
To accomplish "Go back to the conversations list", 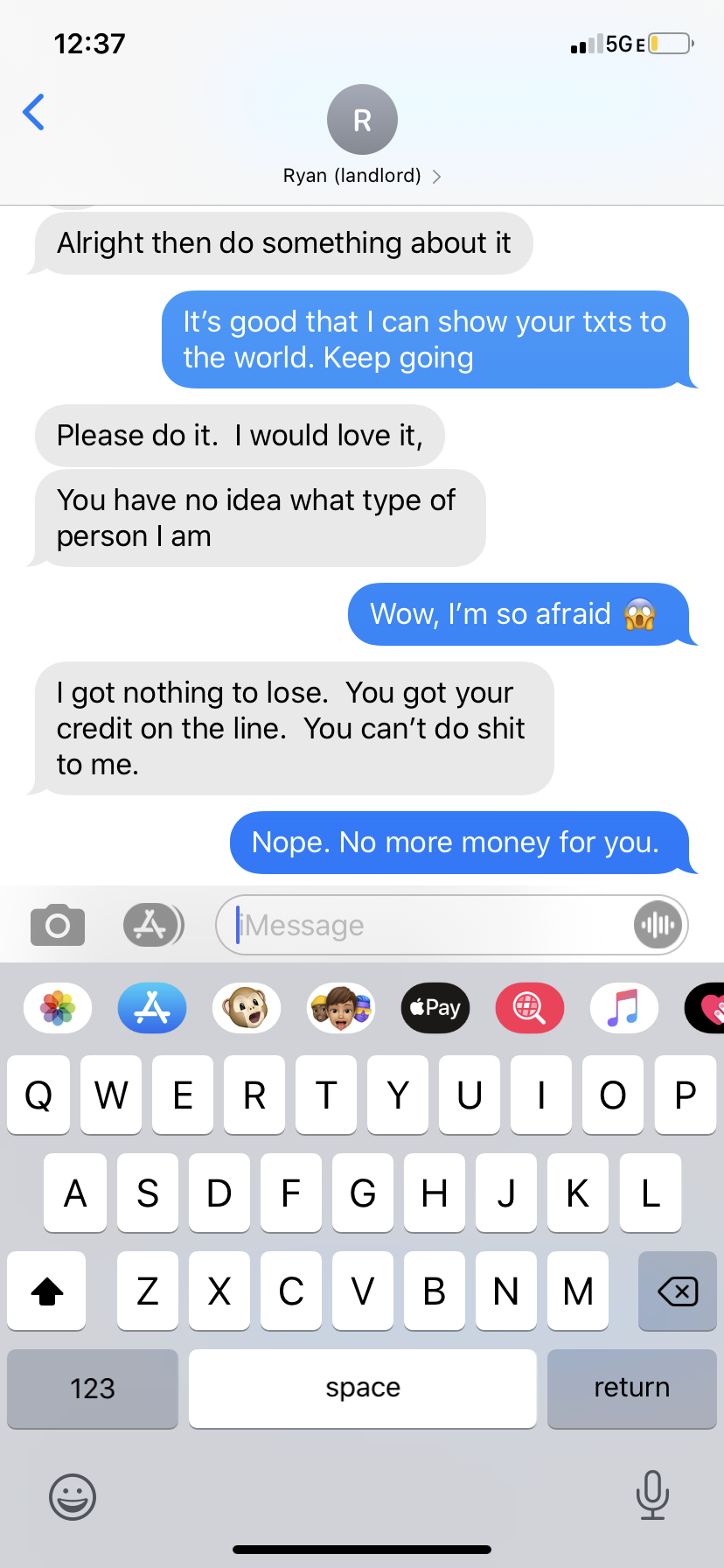I will click(33, 112).
